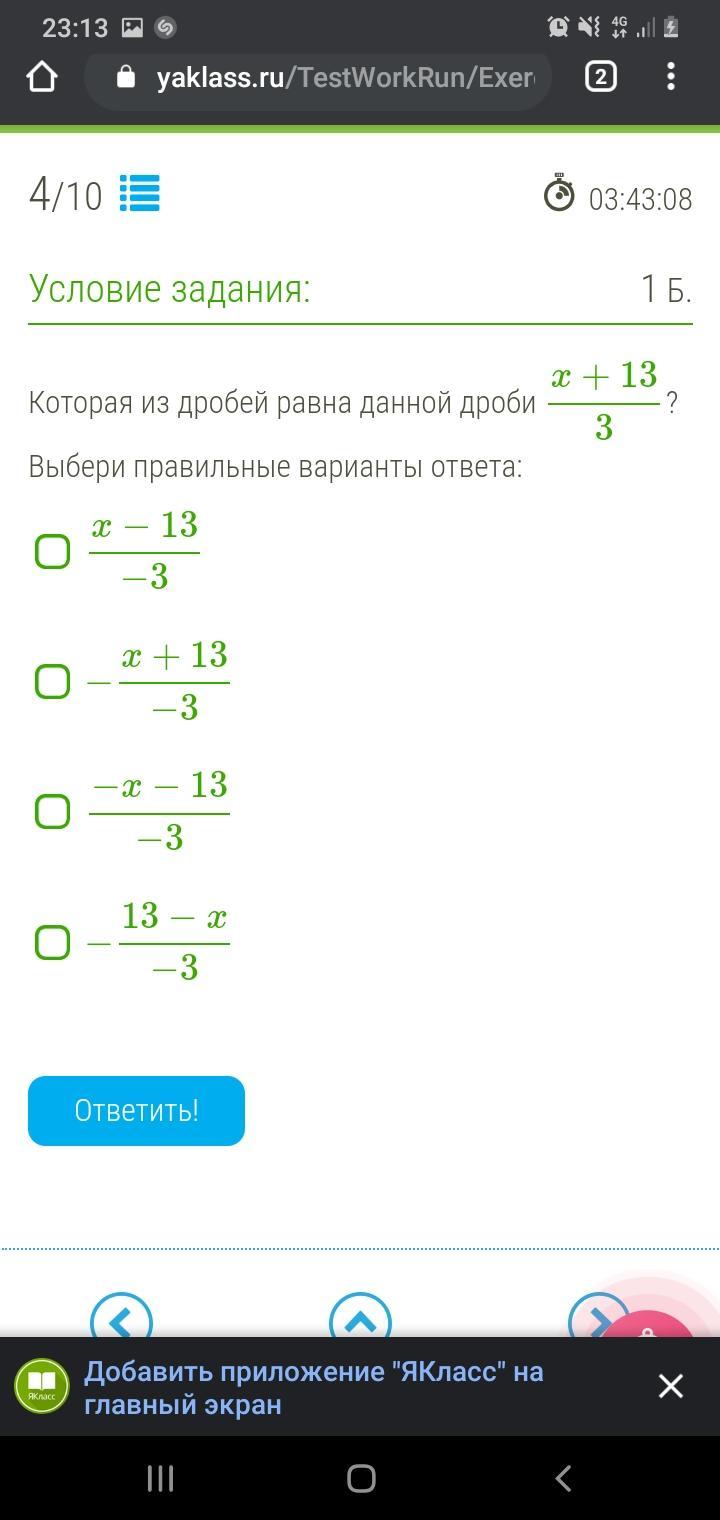Submit with the Ответить! button
This screenshot has width=720, height=1520.
coord(136,1111)
